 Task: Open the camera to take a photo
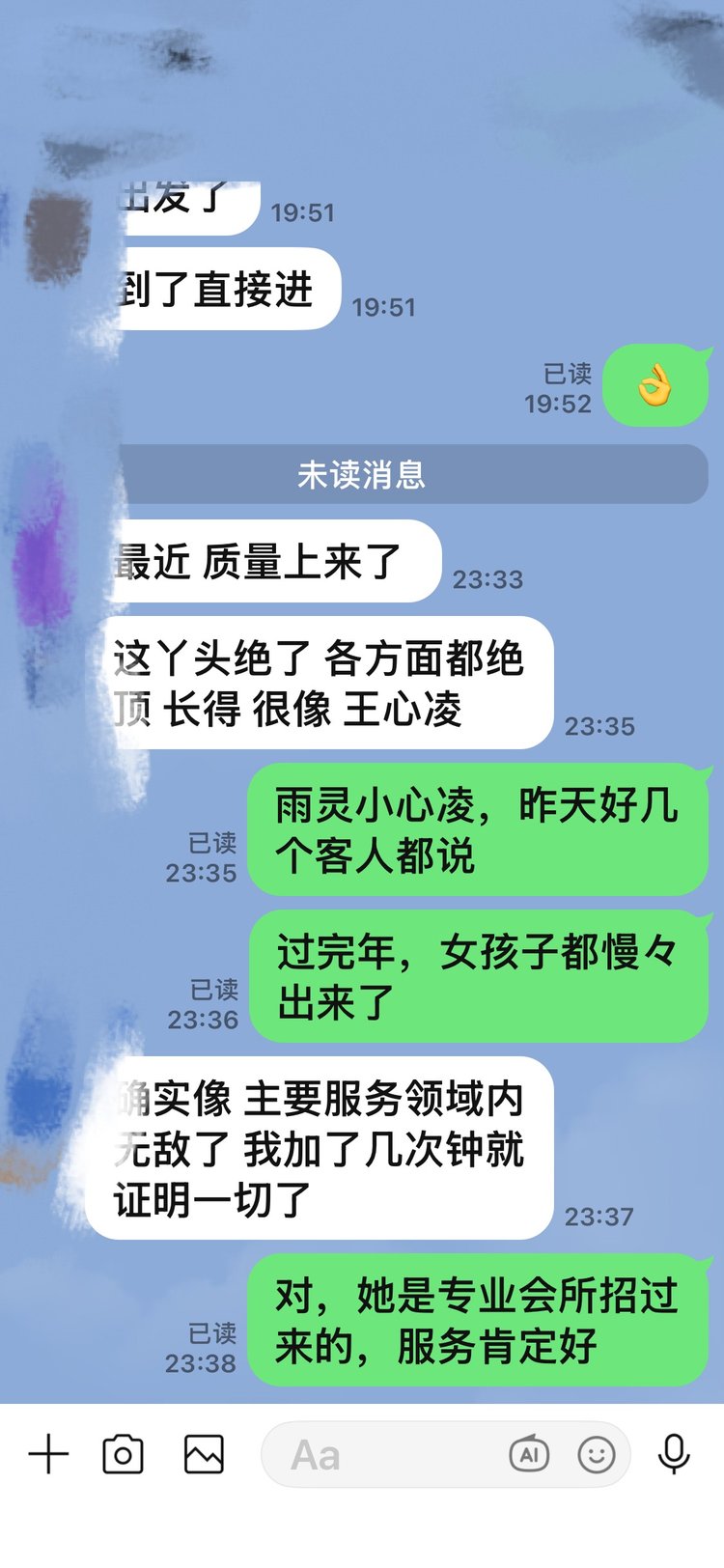click(x=123, y=1454)
